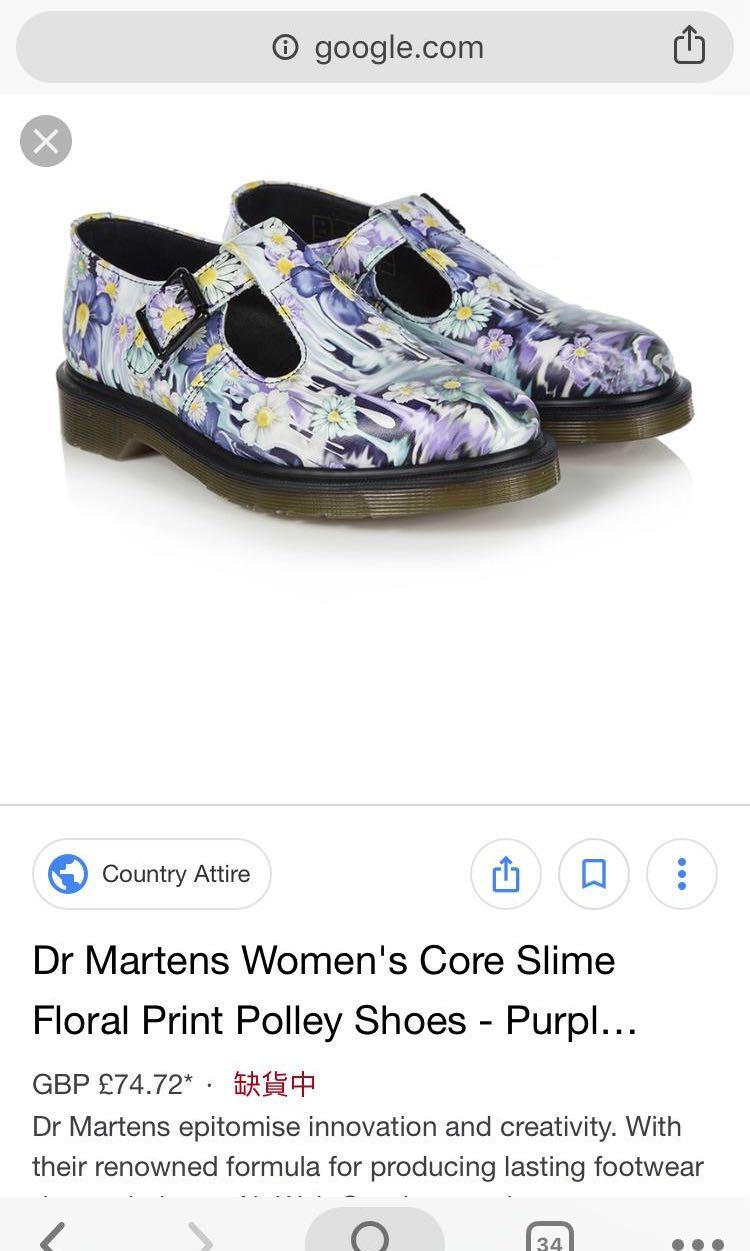Share this image result
750x1251 pixels.
(506, 874)
